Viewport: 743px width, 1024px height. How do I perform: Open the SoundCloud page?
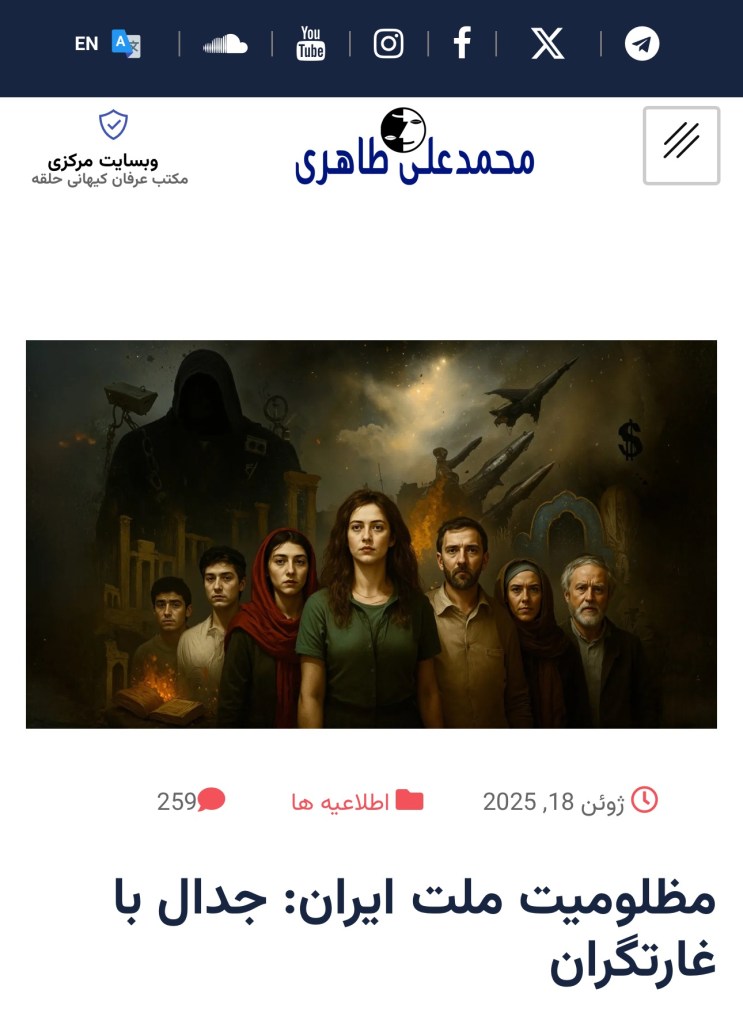click(225, 44)
